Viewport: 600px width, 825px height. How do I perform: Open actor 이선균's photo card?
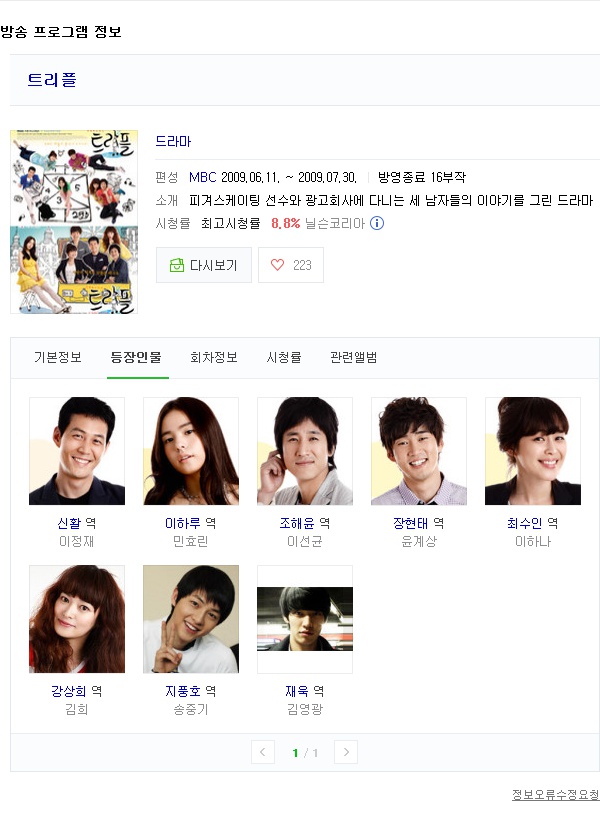pyautogui.click(x=305, y=451)
